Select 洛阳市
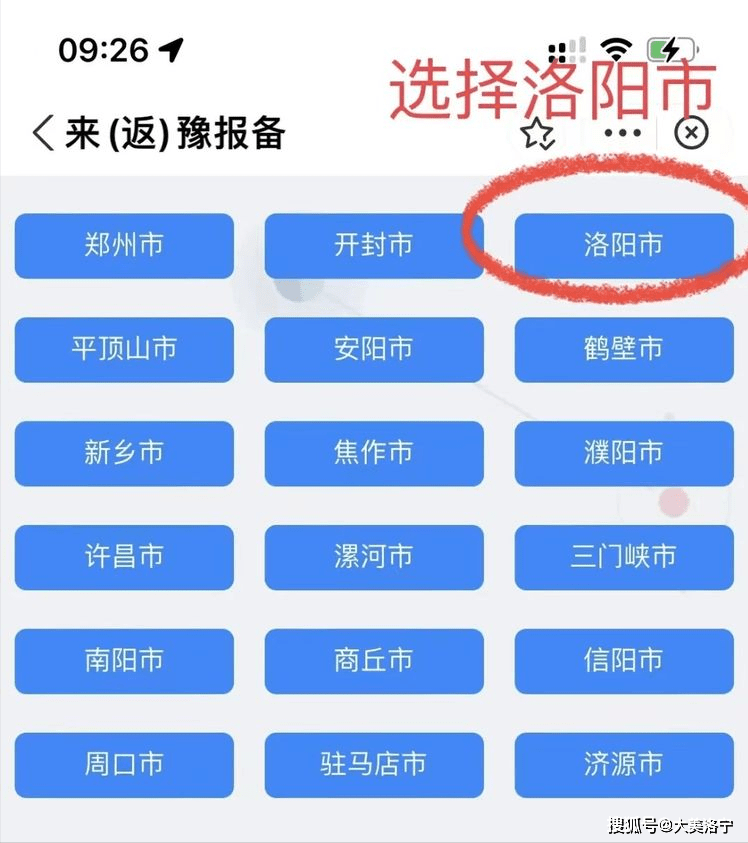748x843 pixels. pos(623,245)
